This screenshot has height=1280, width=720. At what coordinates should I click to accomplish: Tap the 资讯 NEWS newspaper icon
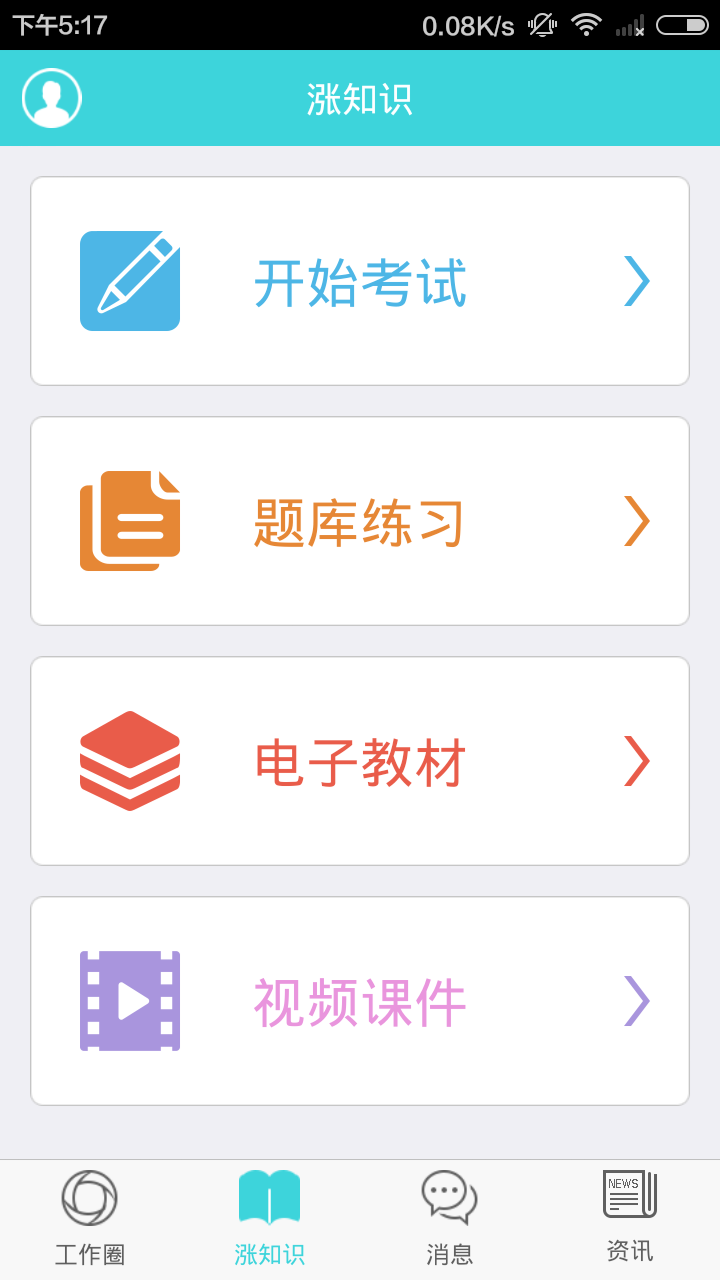(x=629, y=1196)
